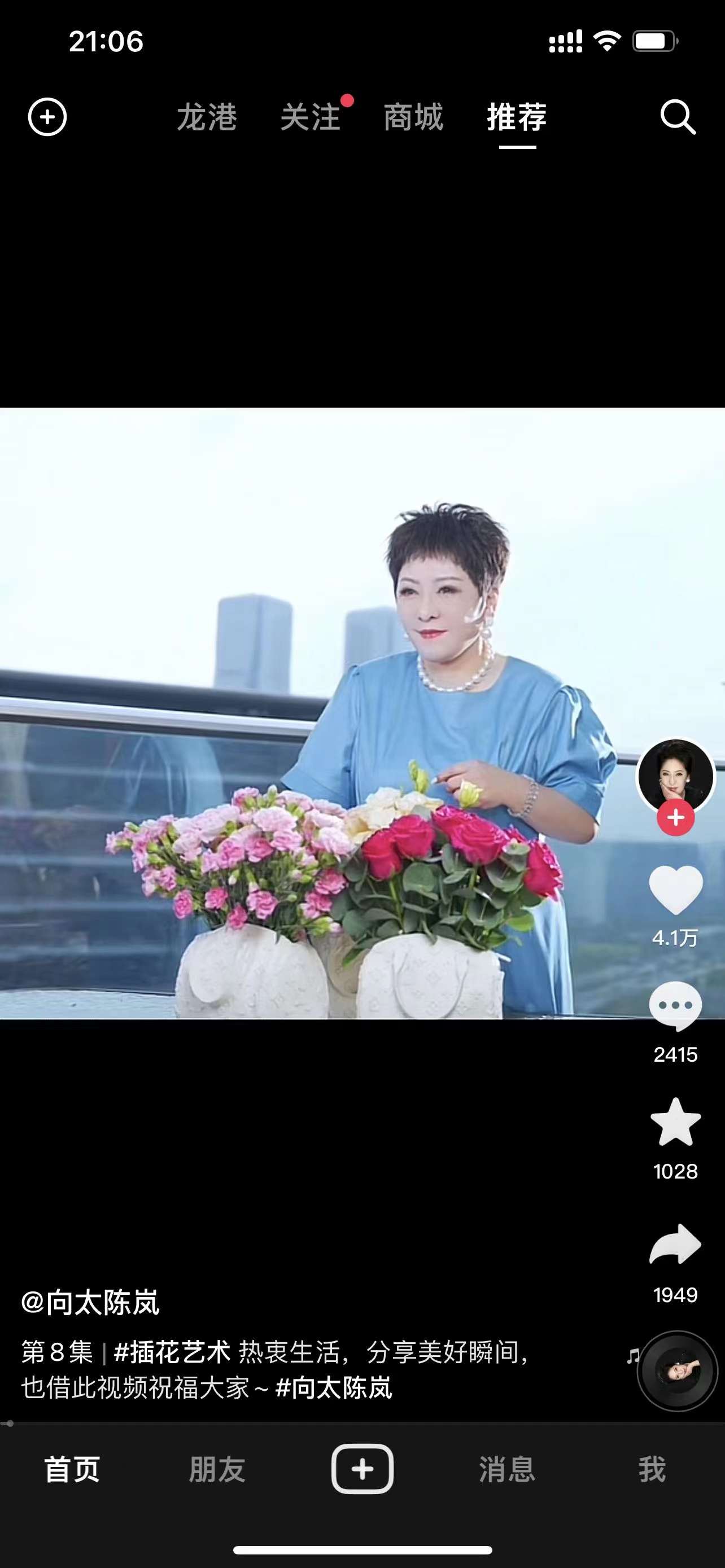725x1568 pixels.
Task: Create a new post with the plus button
Action: pos(362,1469)
